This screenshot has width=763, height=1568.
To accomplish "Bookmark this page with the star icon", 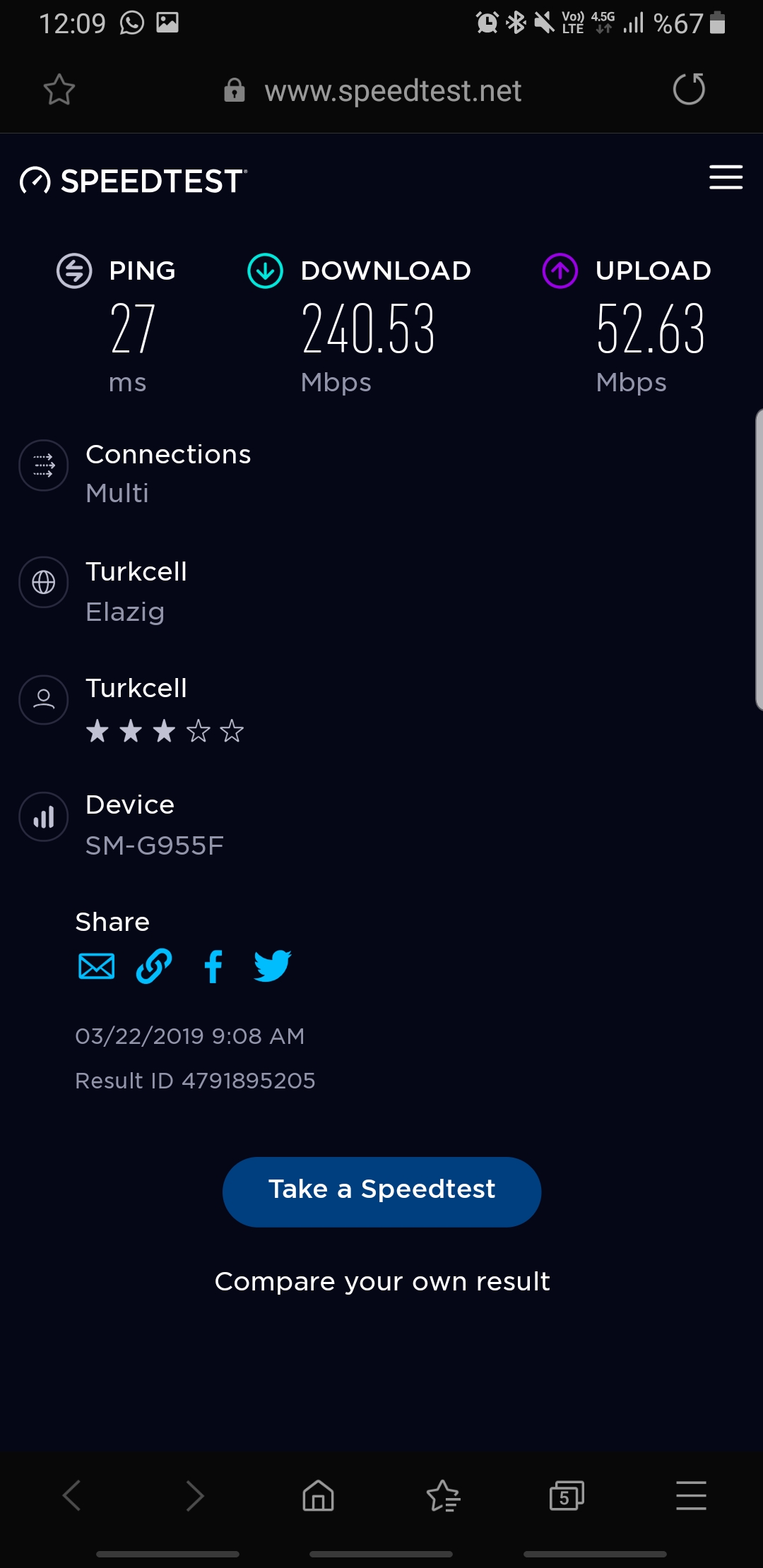I will (x=59, y=90).
